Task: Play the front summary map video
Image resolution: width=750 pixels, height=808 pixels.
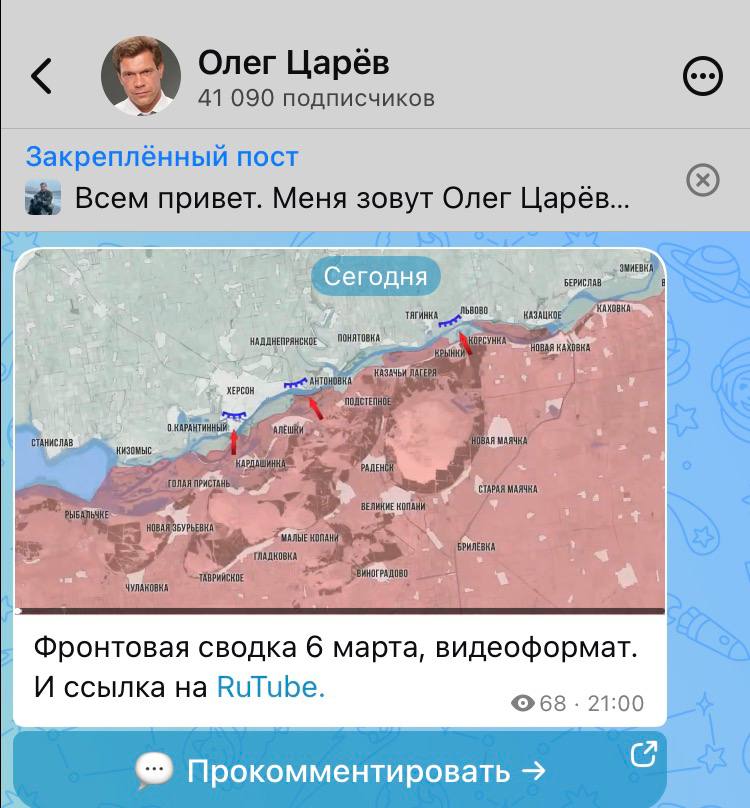Action: [340, 430]
